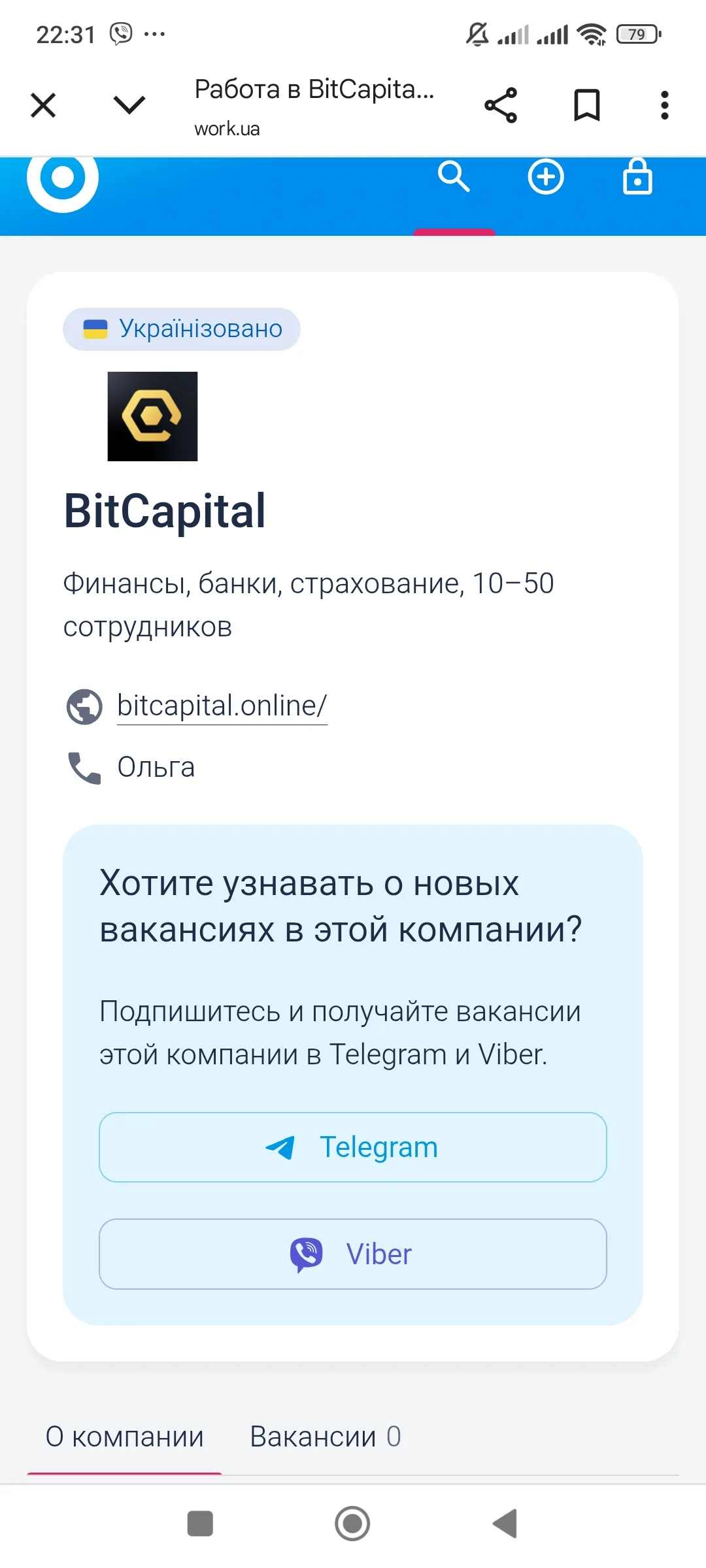Open the login lock icon
This screenshot has width=706, height=1568.
tap(637, 176)
